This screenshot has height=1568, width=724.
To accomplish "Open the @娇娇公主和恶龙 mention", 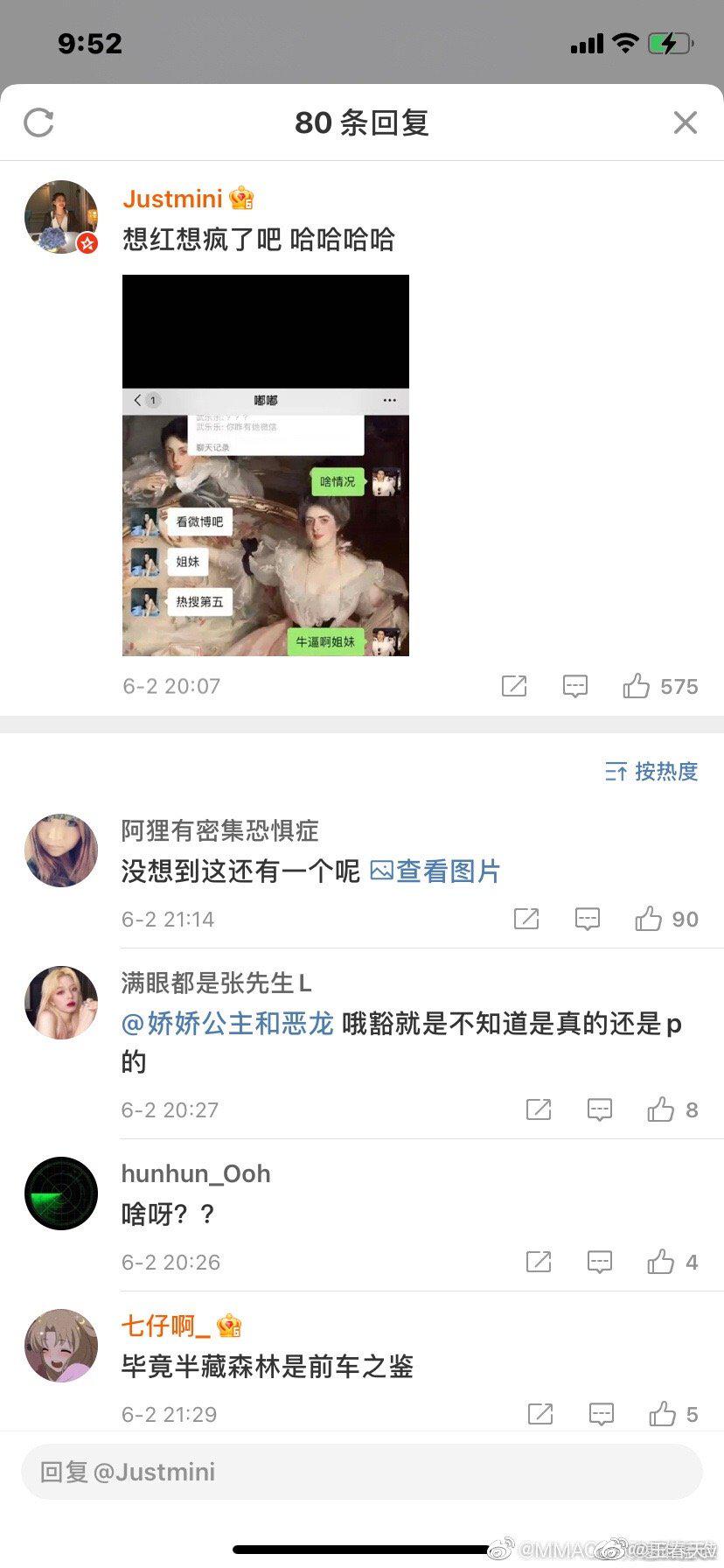I will (x=227, y=1024).
